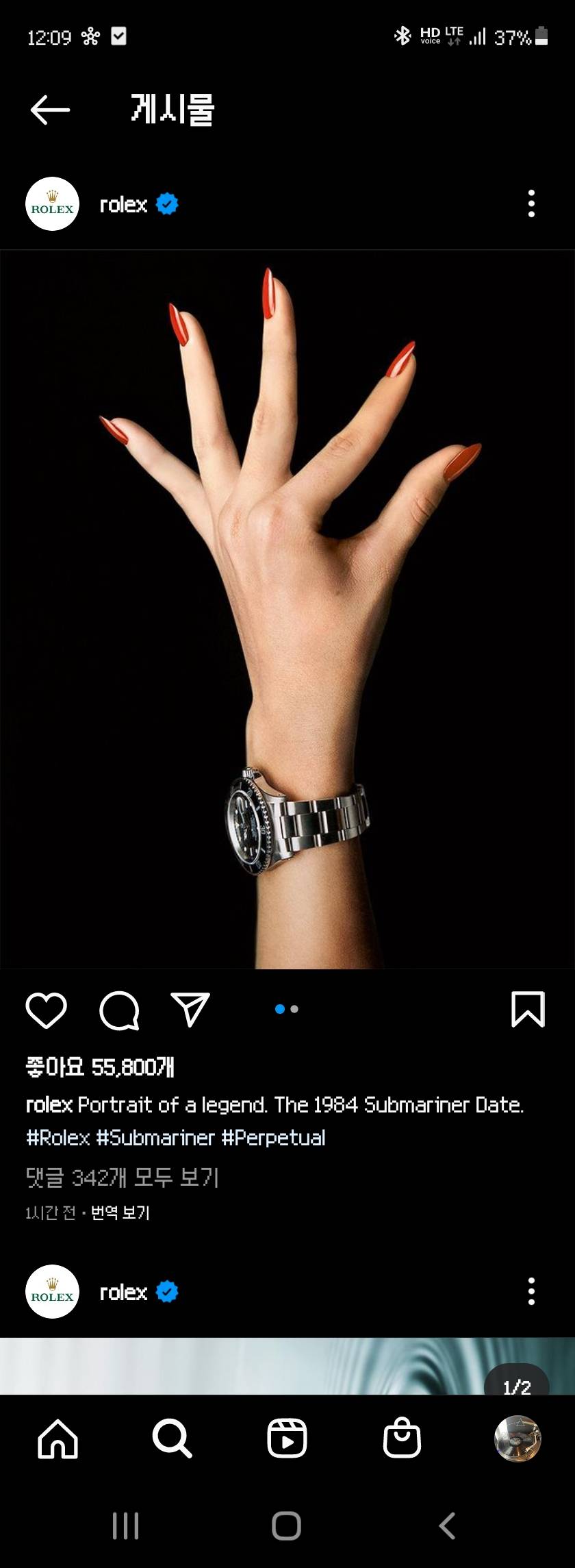The width and height of the screenshot is (575, 1568).
Task: View all 342 comments
Action: [x=123, y=1178]
